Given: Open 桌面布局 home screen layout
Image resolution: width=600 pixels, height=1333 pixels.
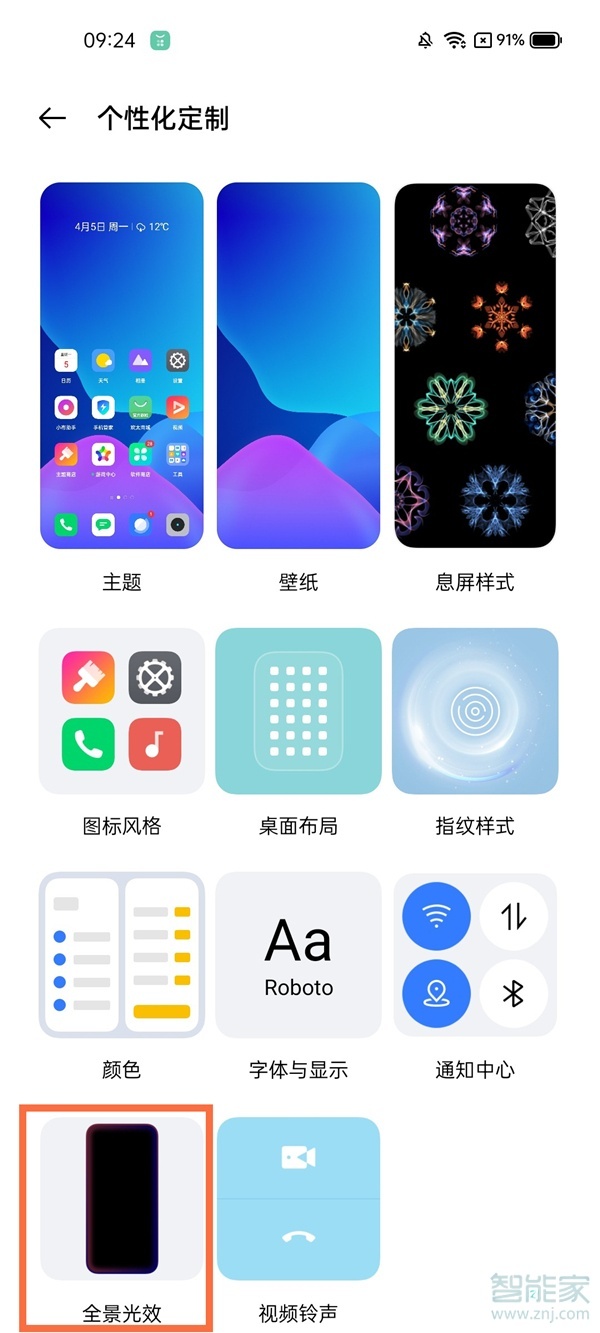Looking at the screenshot, I should [298, 711].
